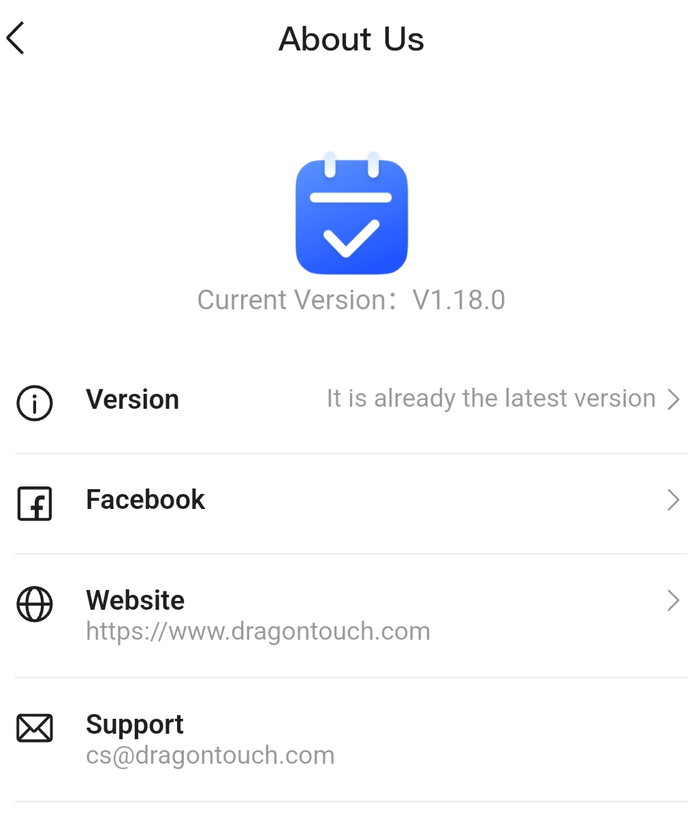Go back from About Us
This screenshot has width=700, height=838.
[x=16, y=39]
